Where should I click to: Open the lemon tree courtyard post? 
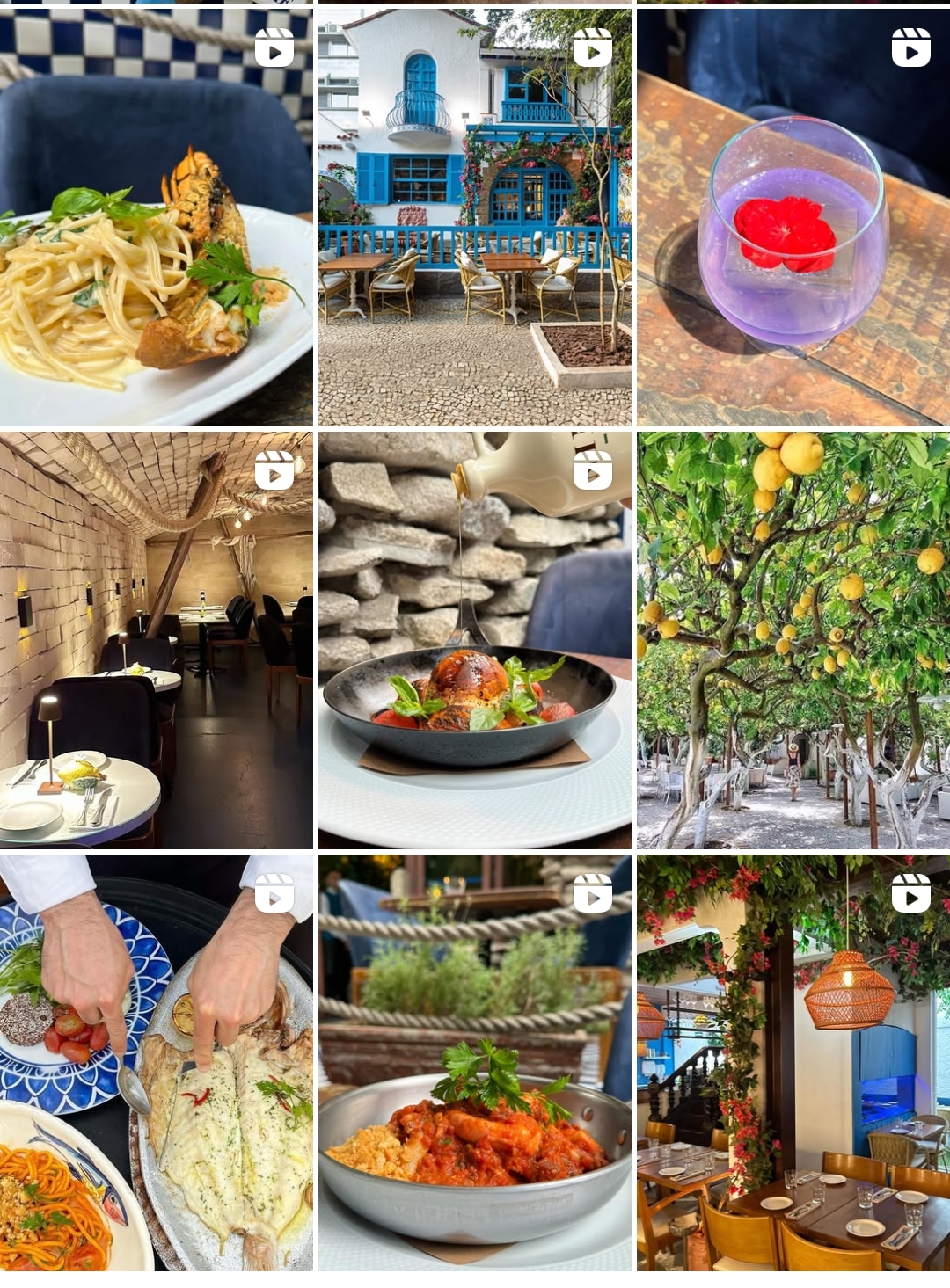click(x=793, y=640)
